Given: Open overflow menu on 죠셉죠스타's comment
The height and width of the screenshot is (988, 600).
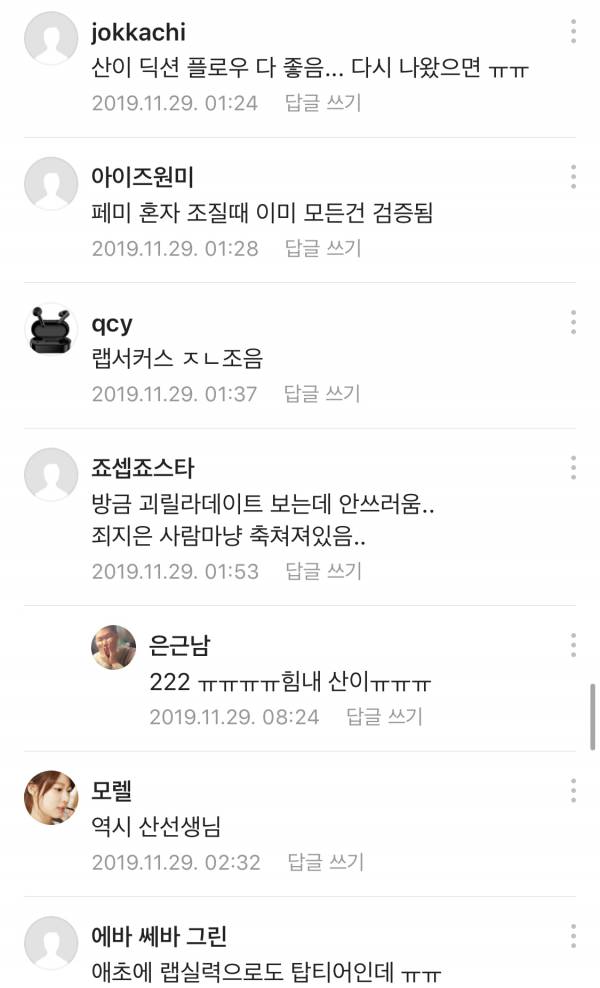Looking at the screenshot, I should [573, 467].
